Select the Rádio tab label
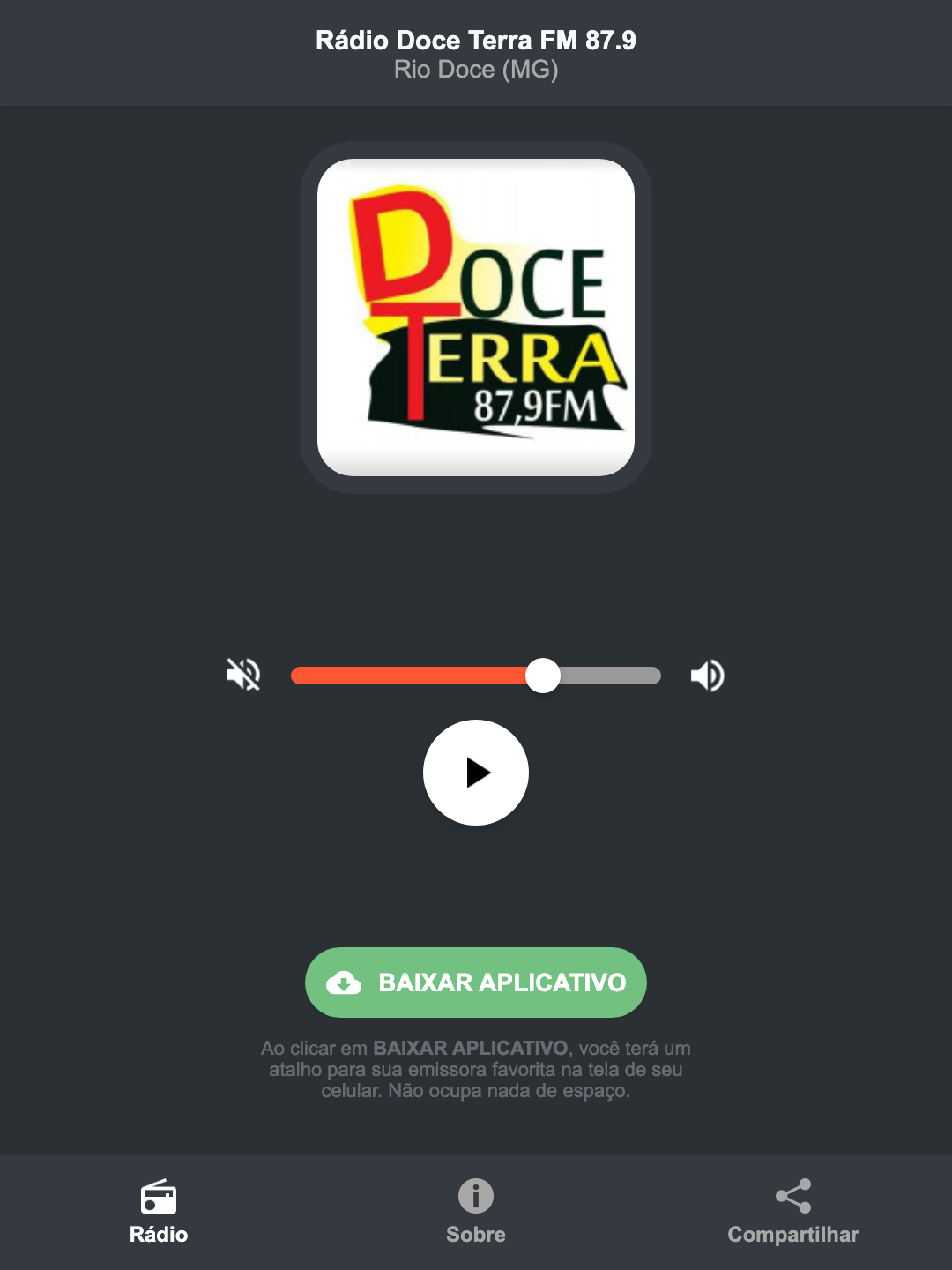The width and height of the screenshot is (952, 1270). click(x=159, y=1235)
